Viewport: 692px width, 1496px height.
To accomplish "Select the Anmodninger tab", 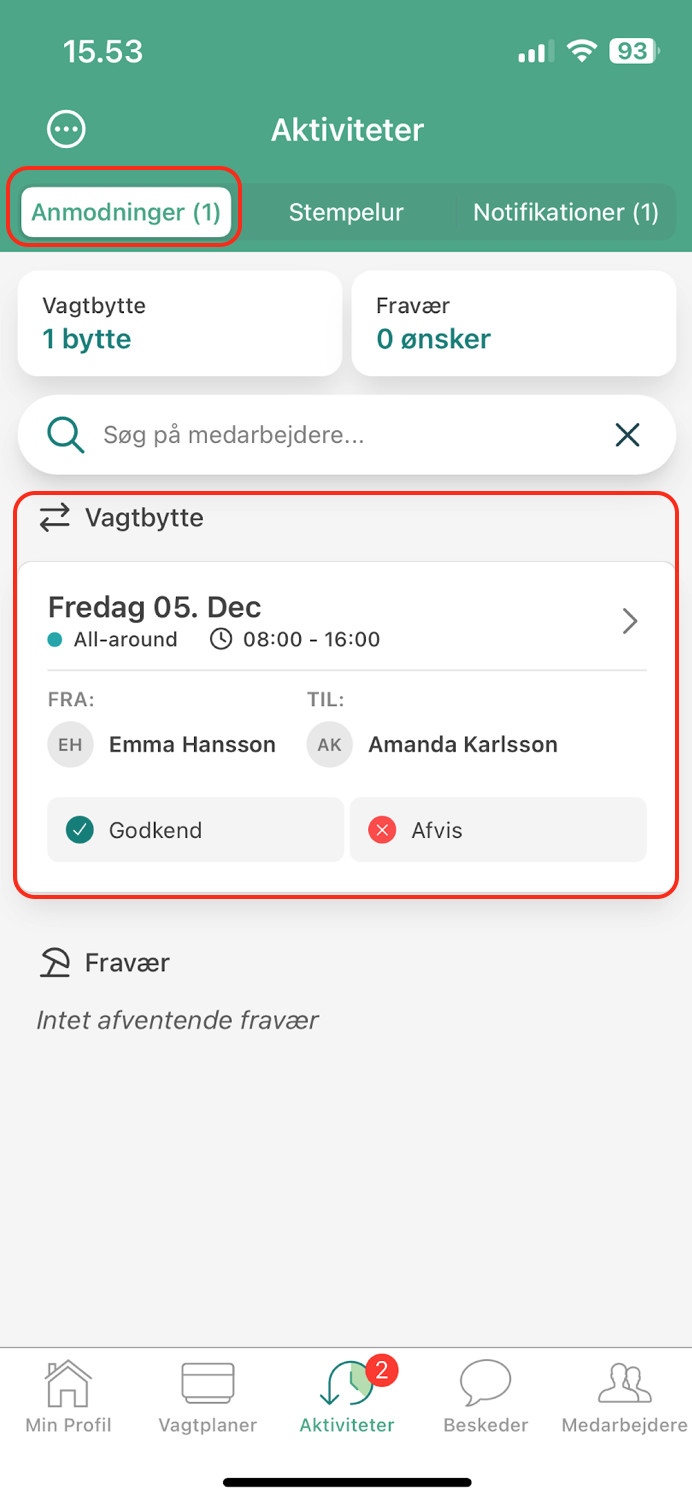I will (x=126, y=212).
